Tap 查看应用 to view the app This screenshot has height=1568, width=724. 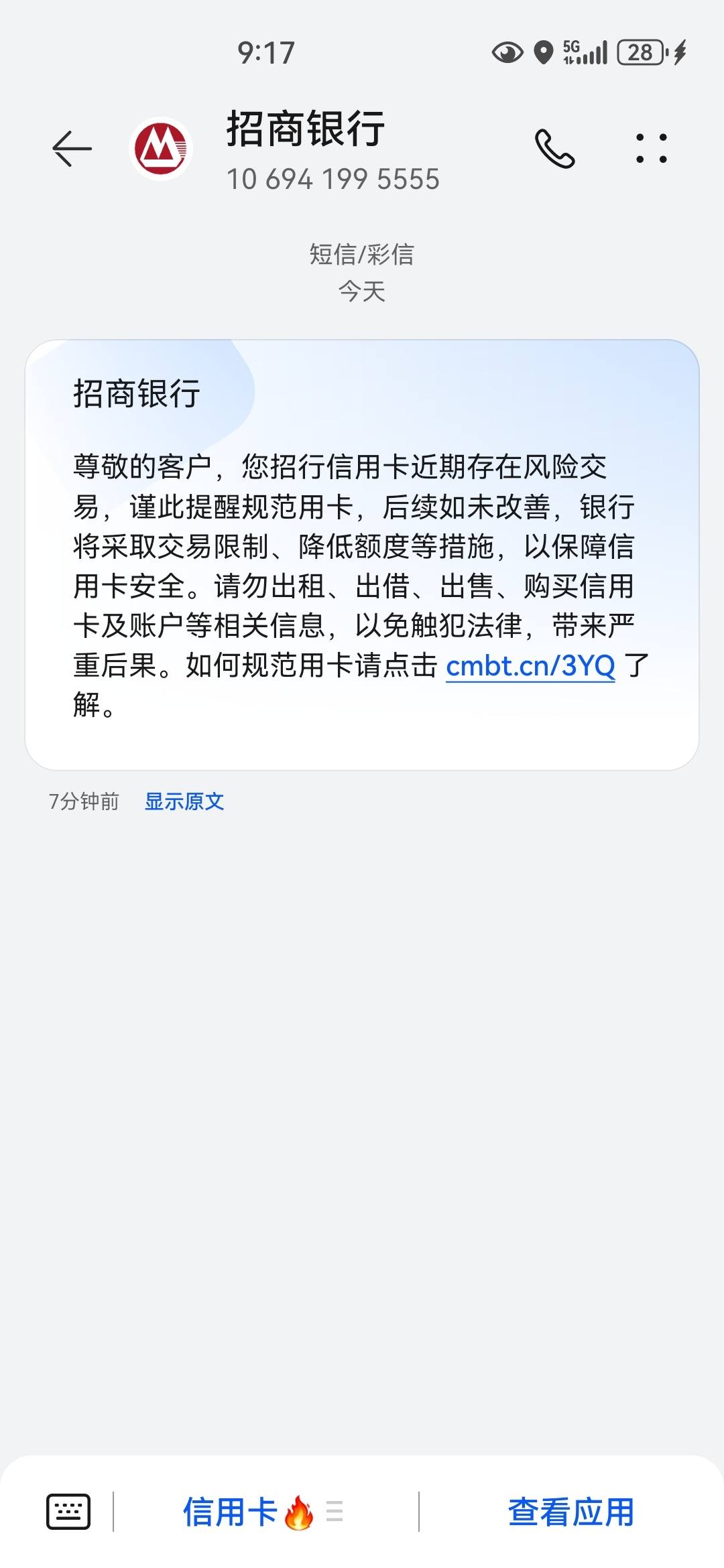(571, 1512)
